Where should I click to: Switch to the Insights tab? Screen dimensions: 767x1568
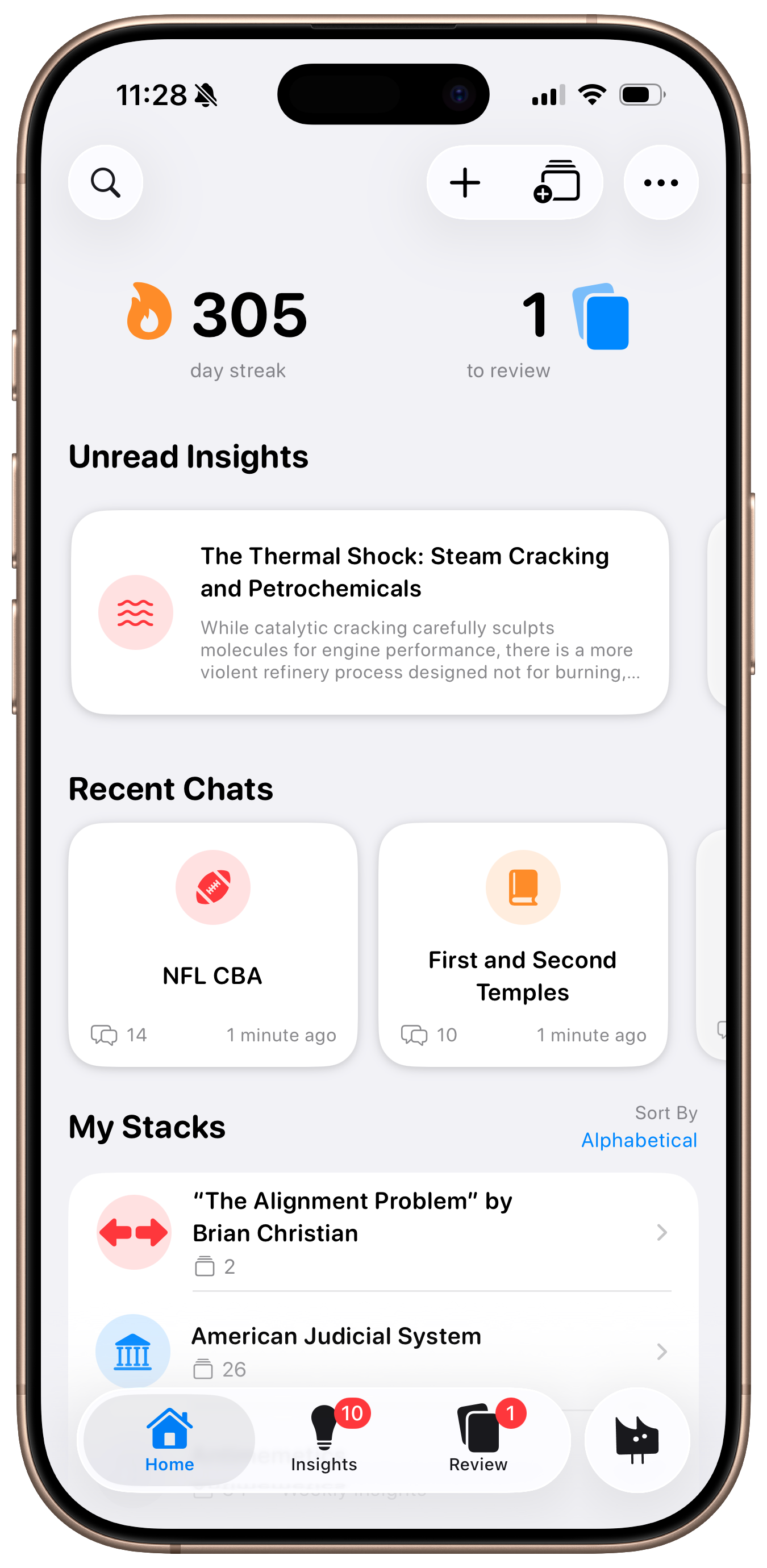click(x=324, y=1440)
